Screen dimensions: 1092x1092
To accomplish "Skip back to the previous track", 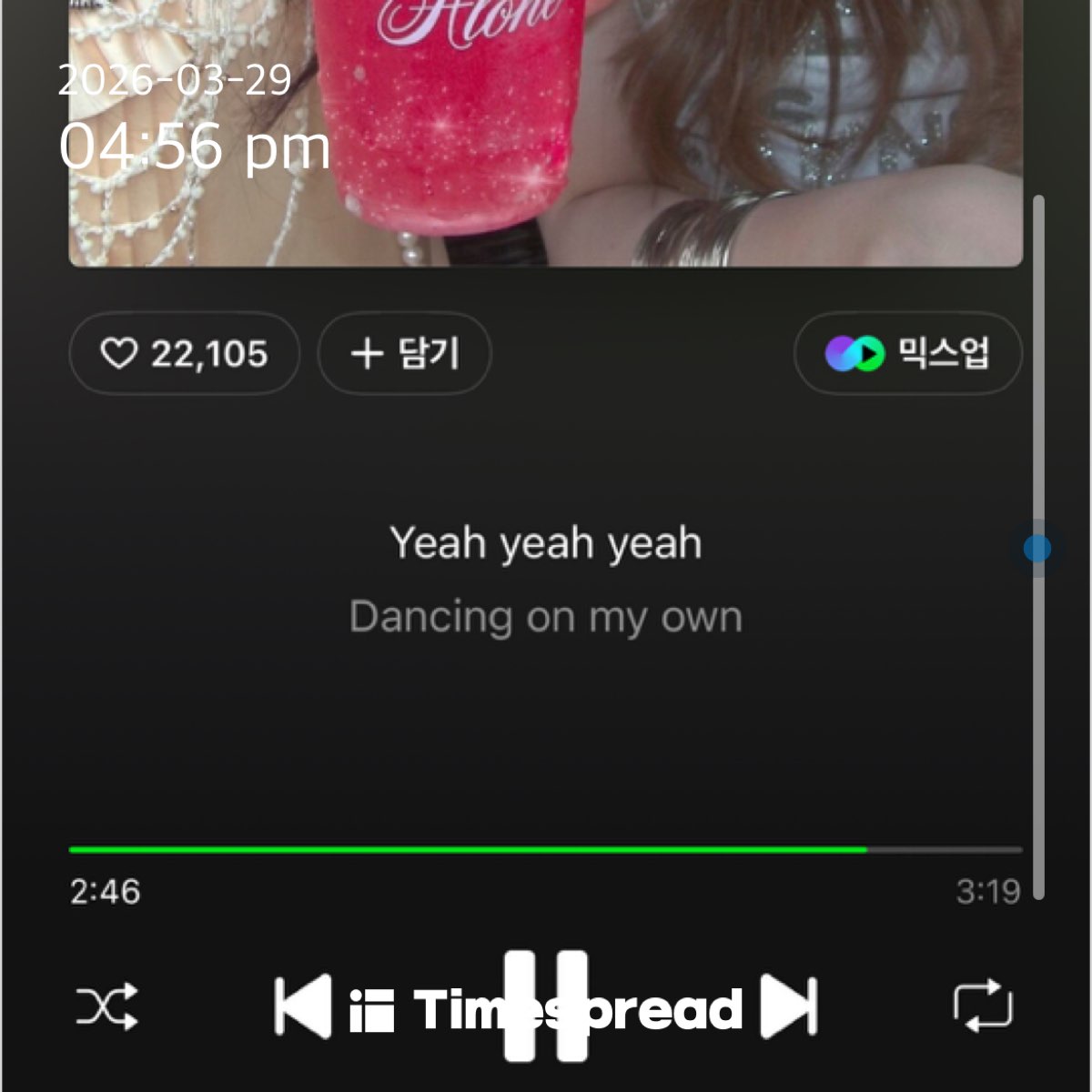I will [x=302, y=1006].
